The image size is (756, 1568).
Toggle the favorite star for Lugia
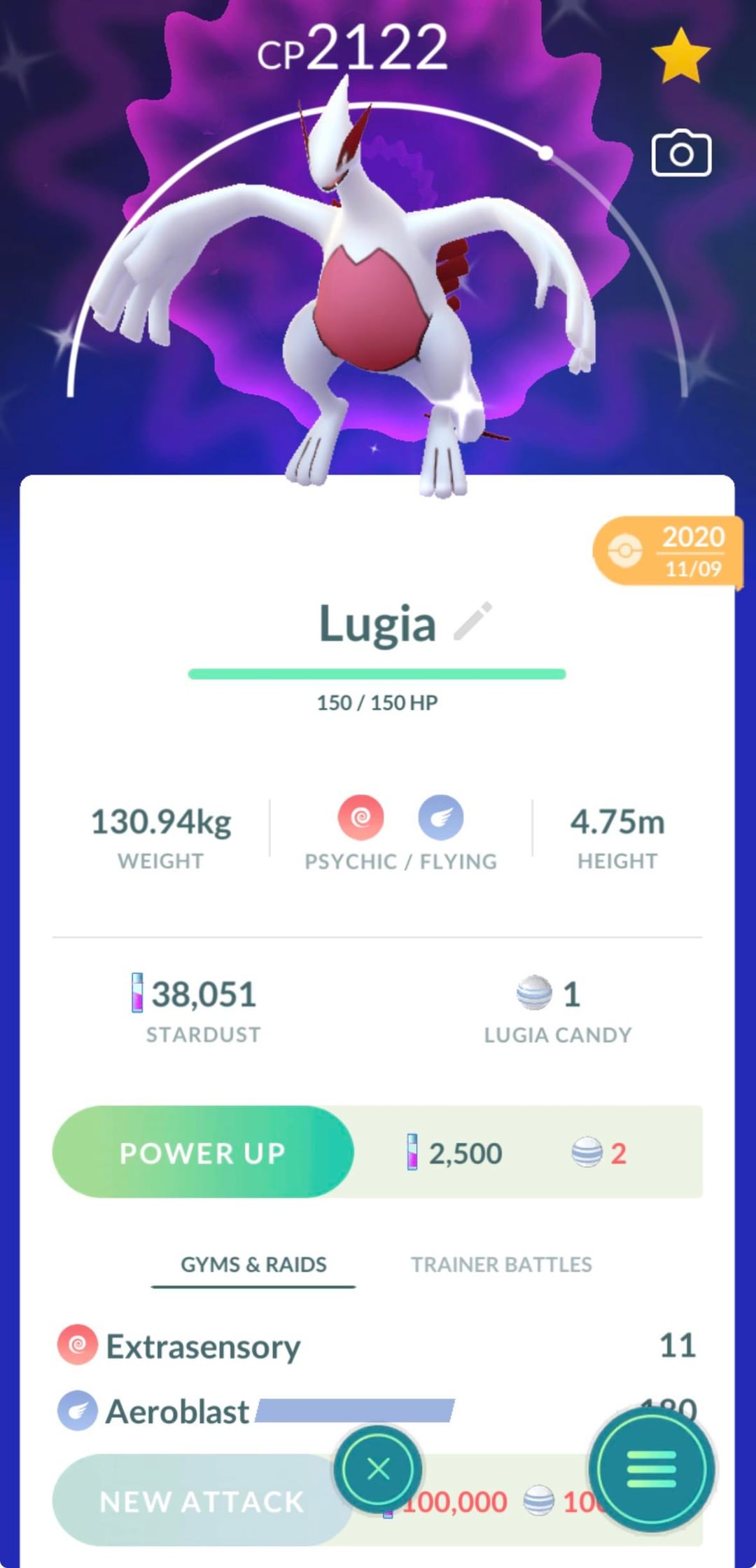tap(680, 56)
